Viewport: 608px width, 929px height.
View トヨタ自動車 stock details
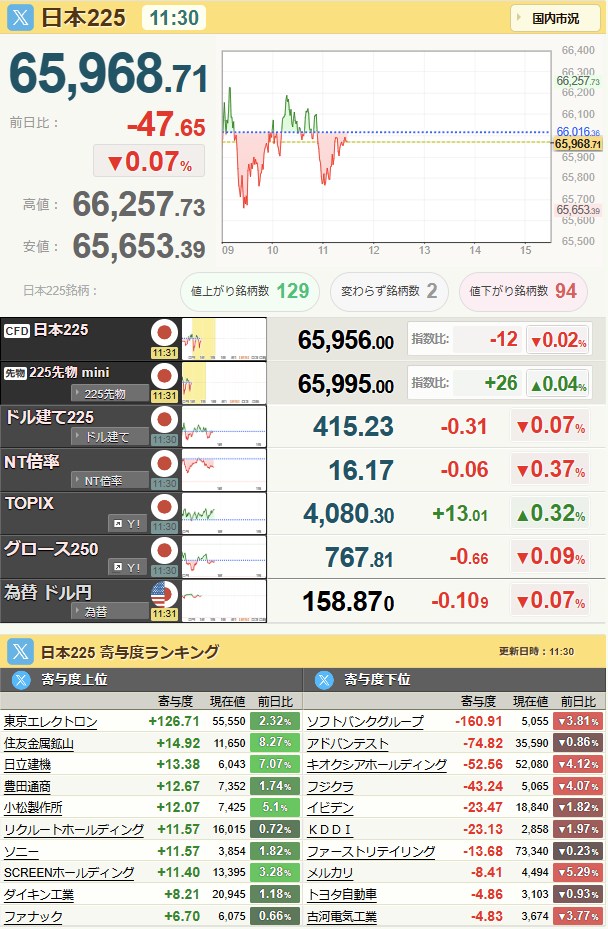342,894
